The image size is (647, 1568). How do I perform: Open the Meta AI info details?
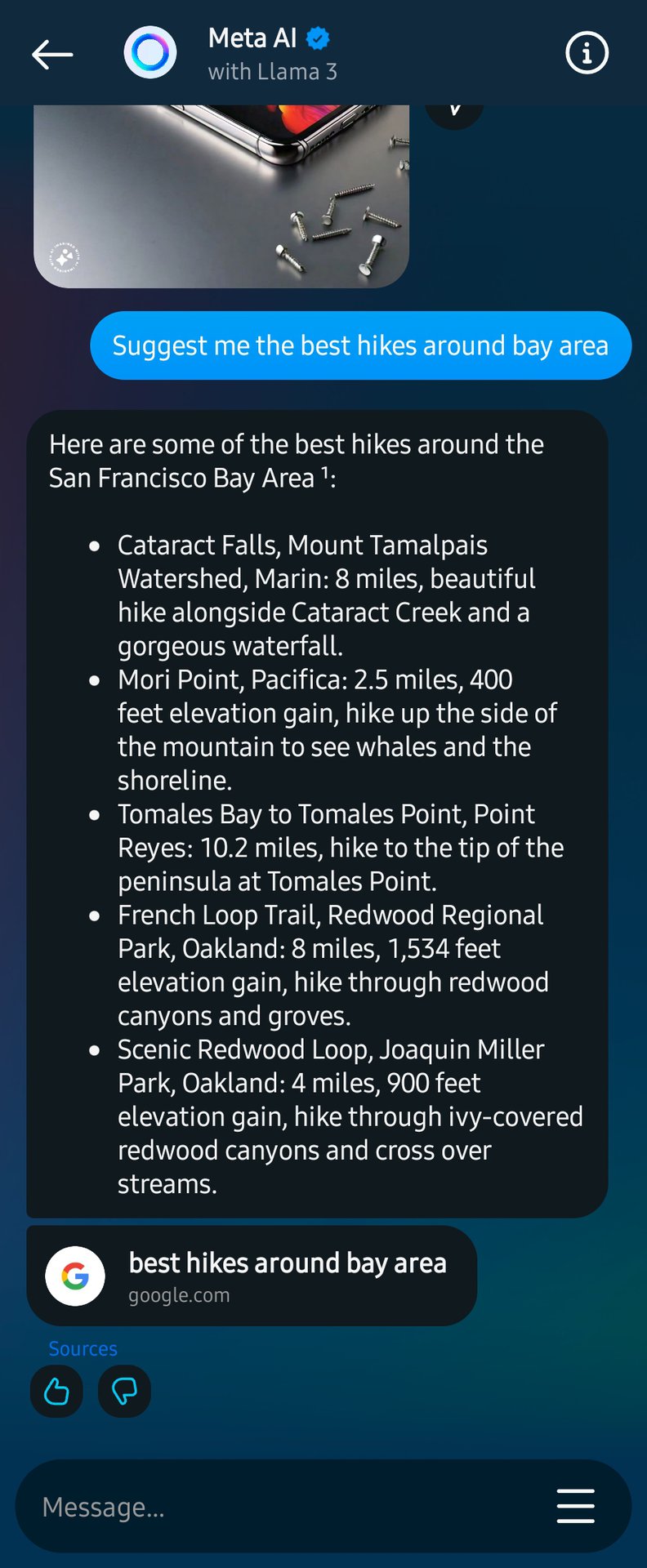click(587, 54)
